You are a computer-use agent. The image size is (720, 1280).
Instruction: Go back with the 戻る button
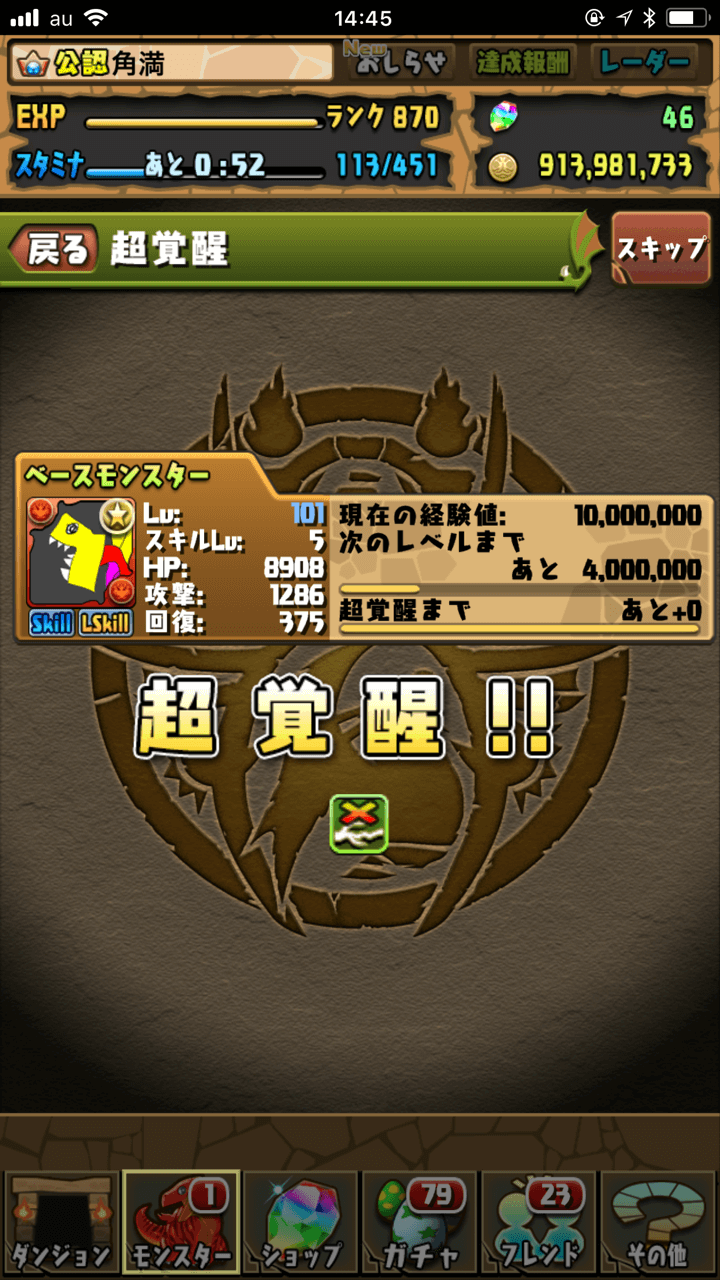point(56,250)
